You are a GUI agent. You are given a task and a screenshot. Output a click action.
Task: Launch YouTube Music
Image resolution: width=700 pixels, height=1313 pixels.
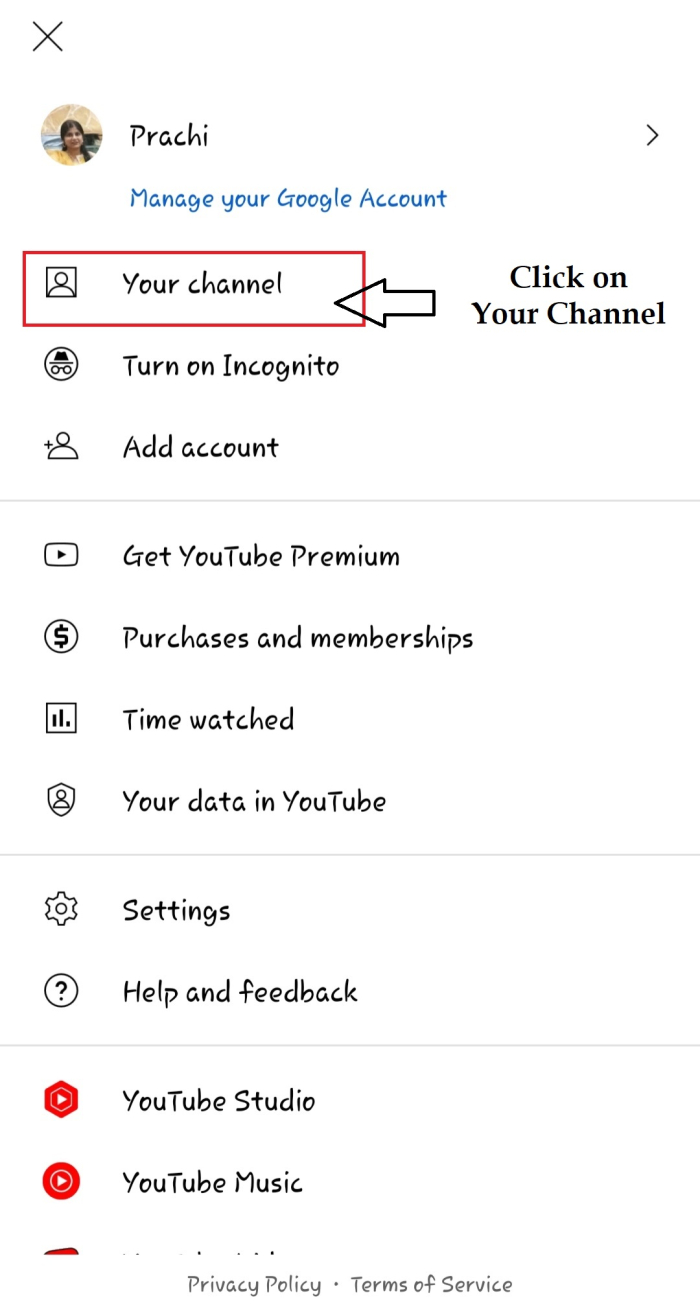tap(212, 1183)
